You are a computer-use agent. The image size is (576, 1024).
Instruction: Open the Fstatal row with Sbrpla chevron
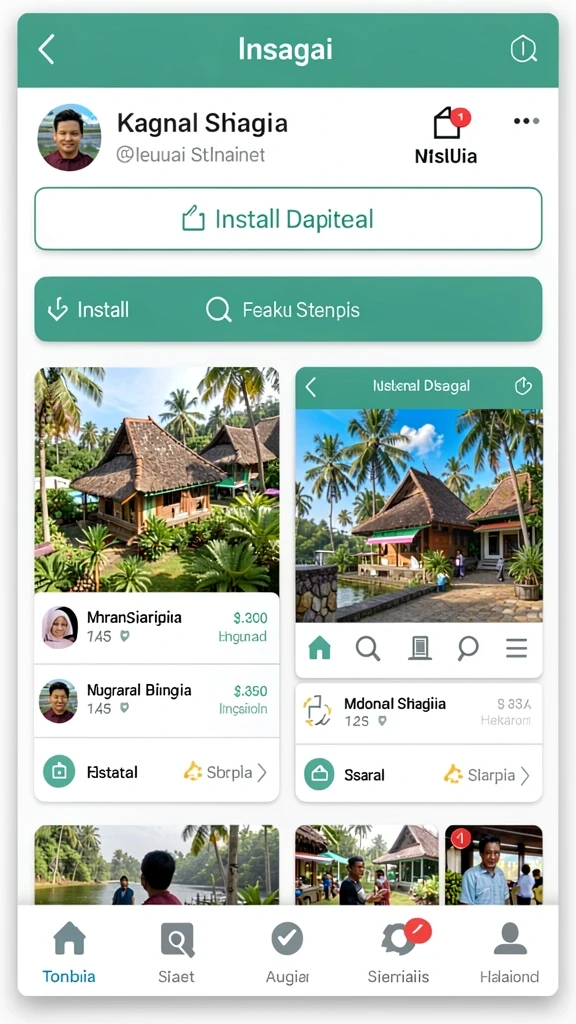coord(156,771)
